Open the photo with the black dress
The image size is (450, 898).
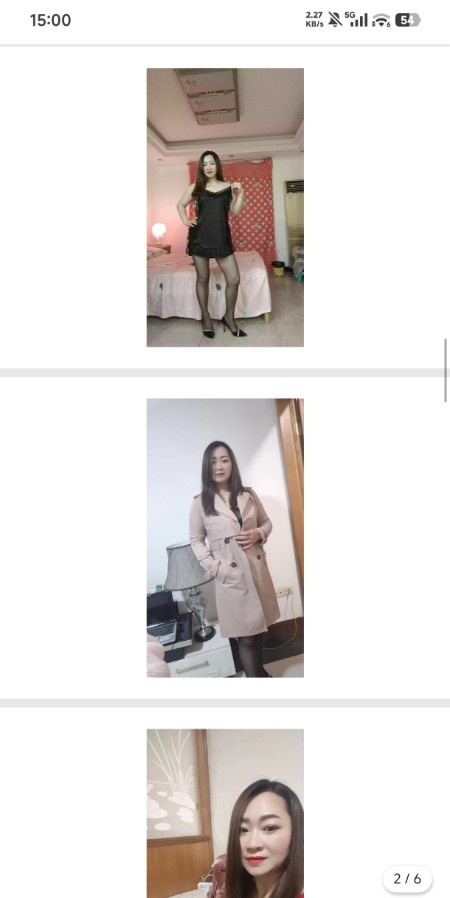(x=225, y=207)
